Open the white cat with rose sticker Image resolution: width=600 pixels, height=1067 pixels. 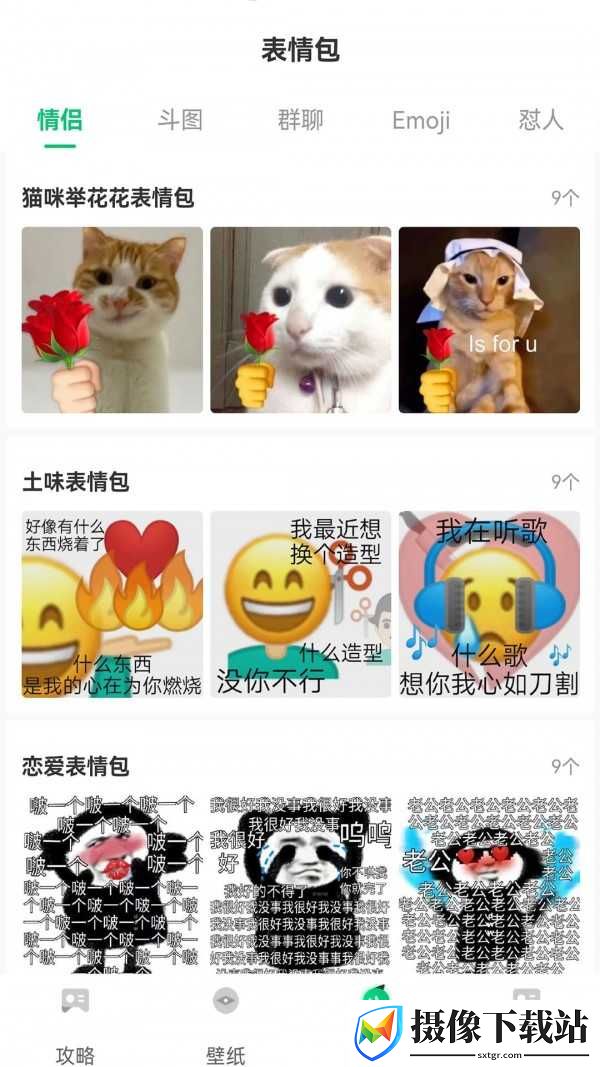click(x=301, y=320)
